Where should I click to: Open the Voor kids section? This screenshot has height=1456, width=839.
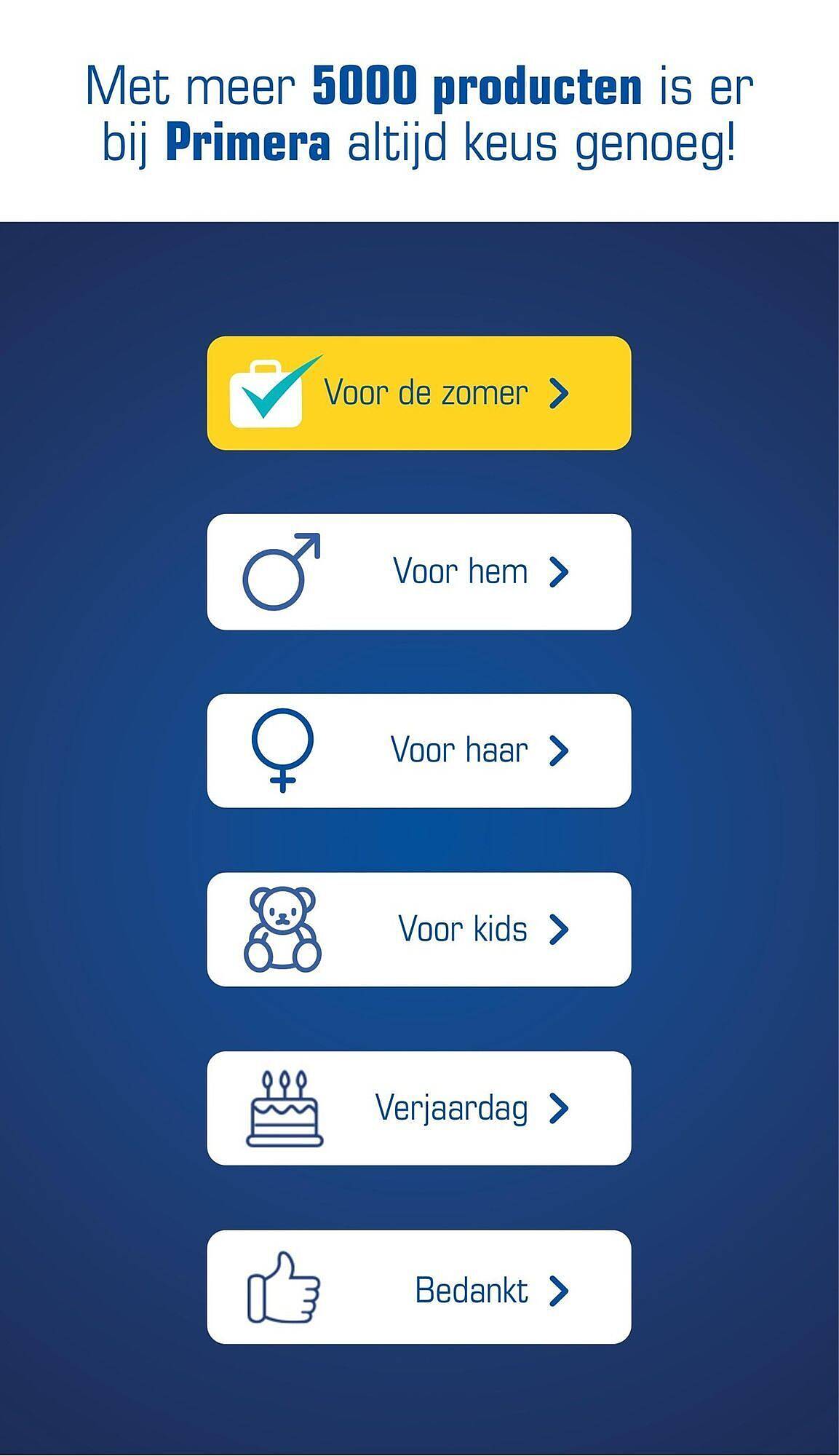click(418, 930)
